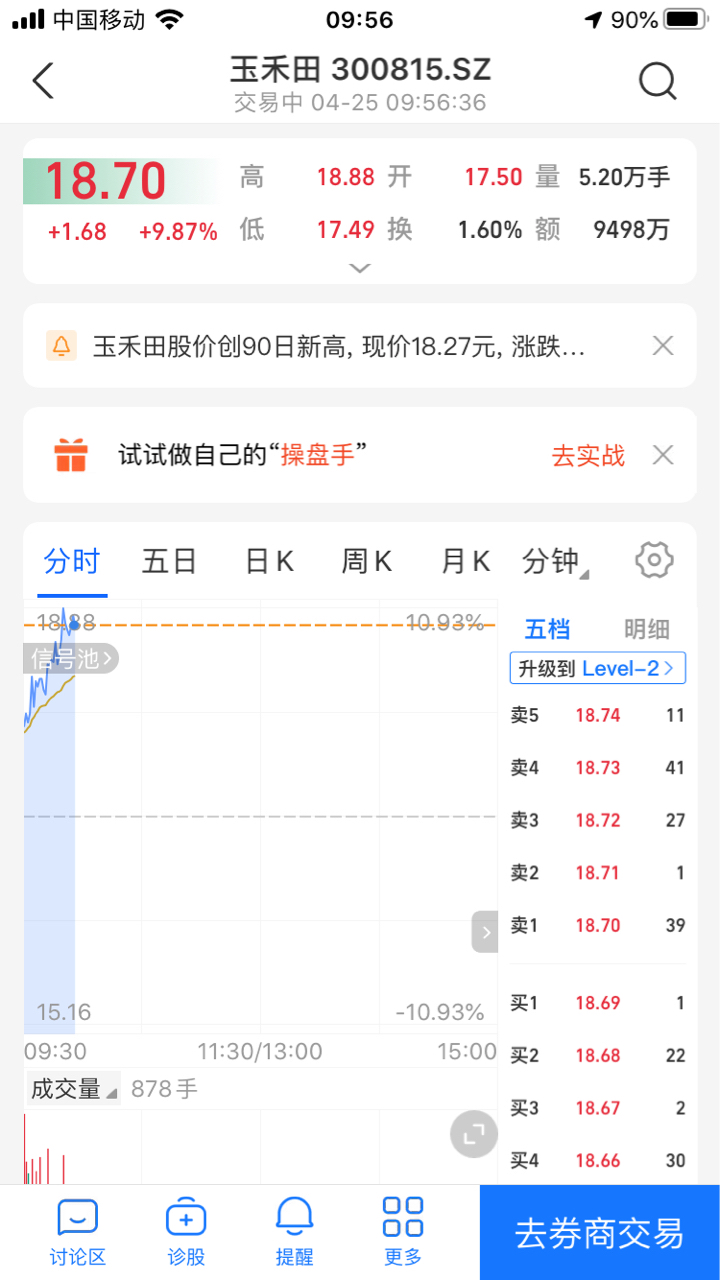
Task: Dismiss the 90日新高 alert banner
Action: (x=663, y=346)
